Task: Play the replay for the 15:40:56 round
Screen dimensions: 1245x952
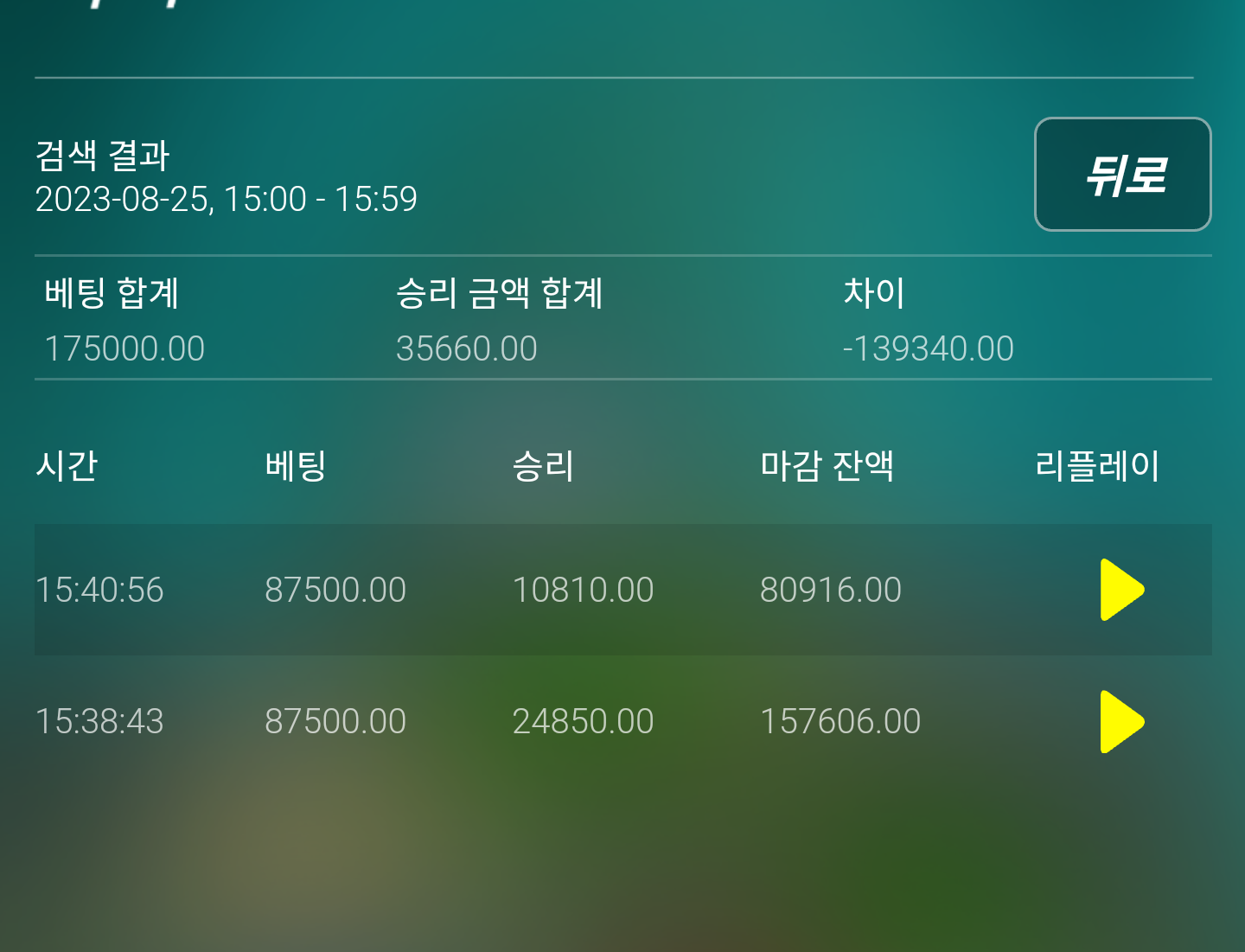Action: tap(1121, 590)
